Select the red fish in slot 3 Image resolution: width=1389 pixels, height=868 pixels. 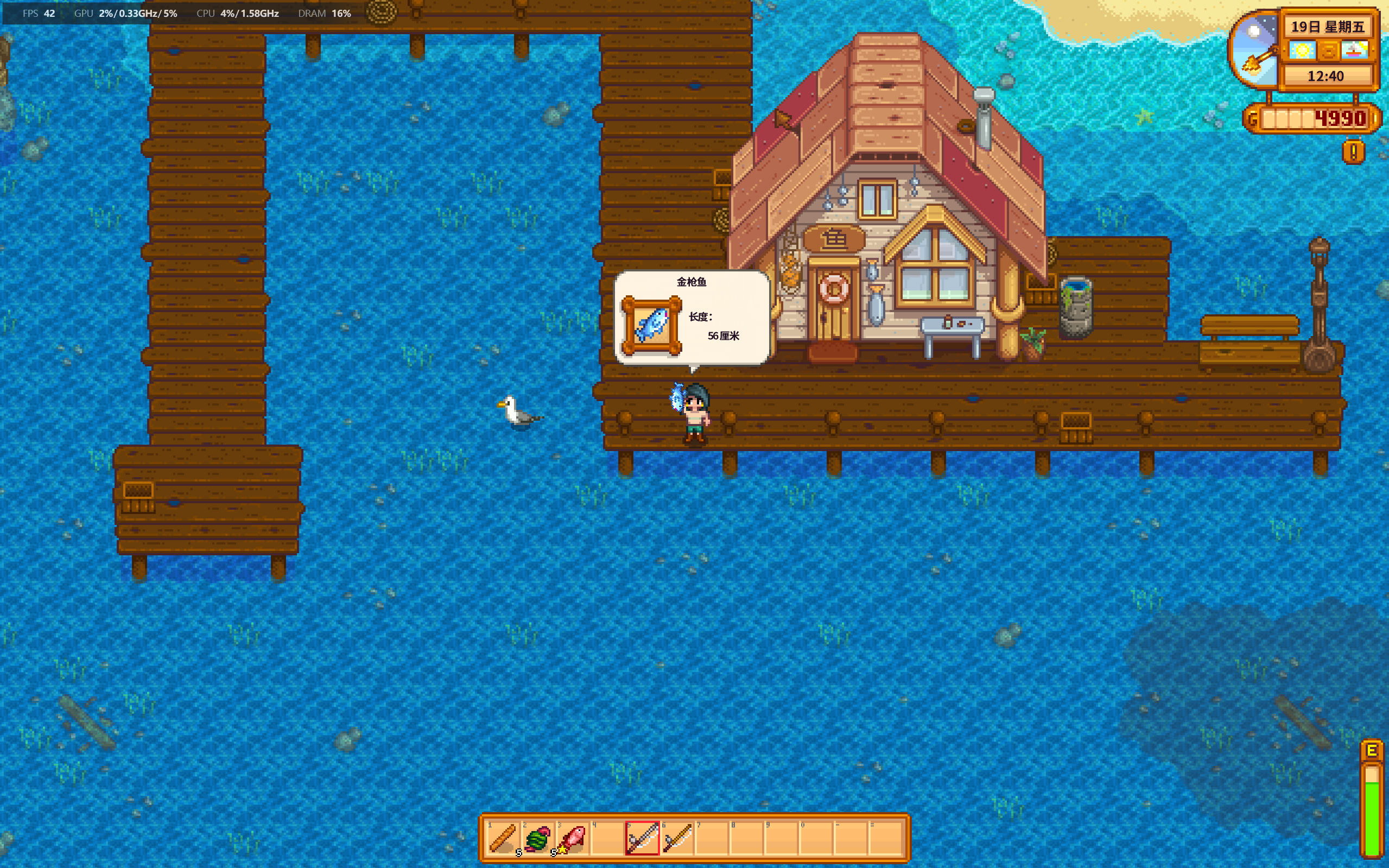(x=572, y=838)
